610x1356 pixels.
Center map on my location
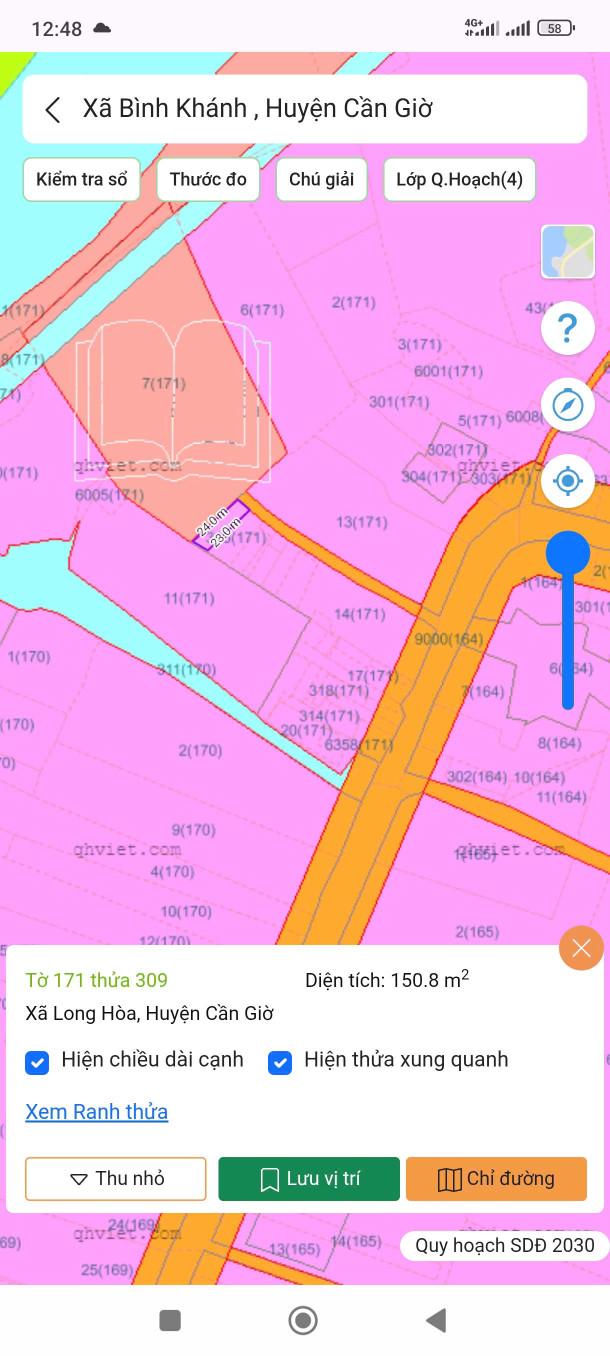[x=568, y=482]
